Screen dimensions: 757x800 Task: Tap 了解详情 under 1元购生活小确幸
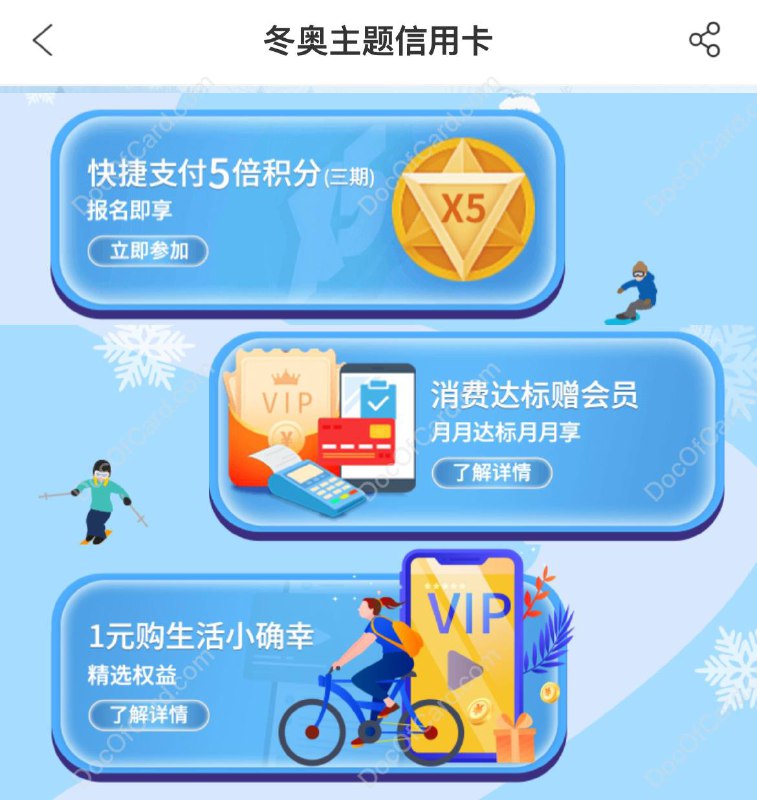click(148, 714)
